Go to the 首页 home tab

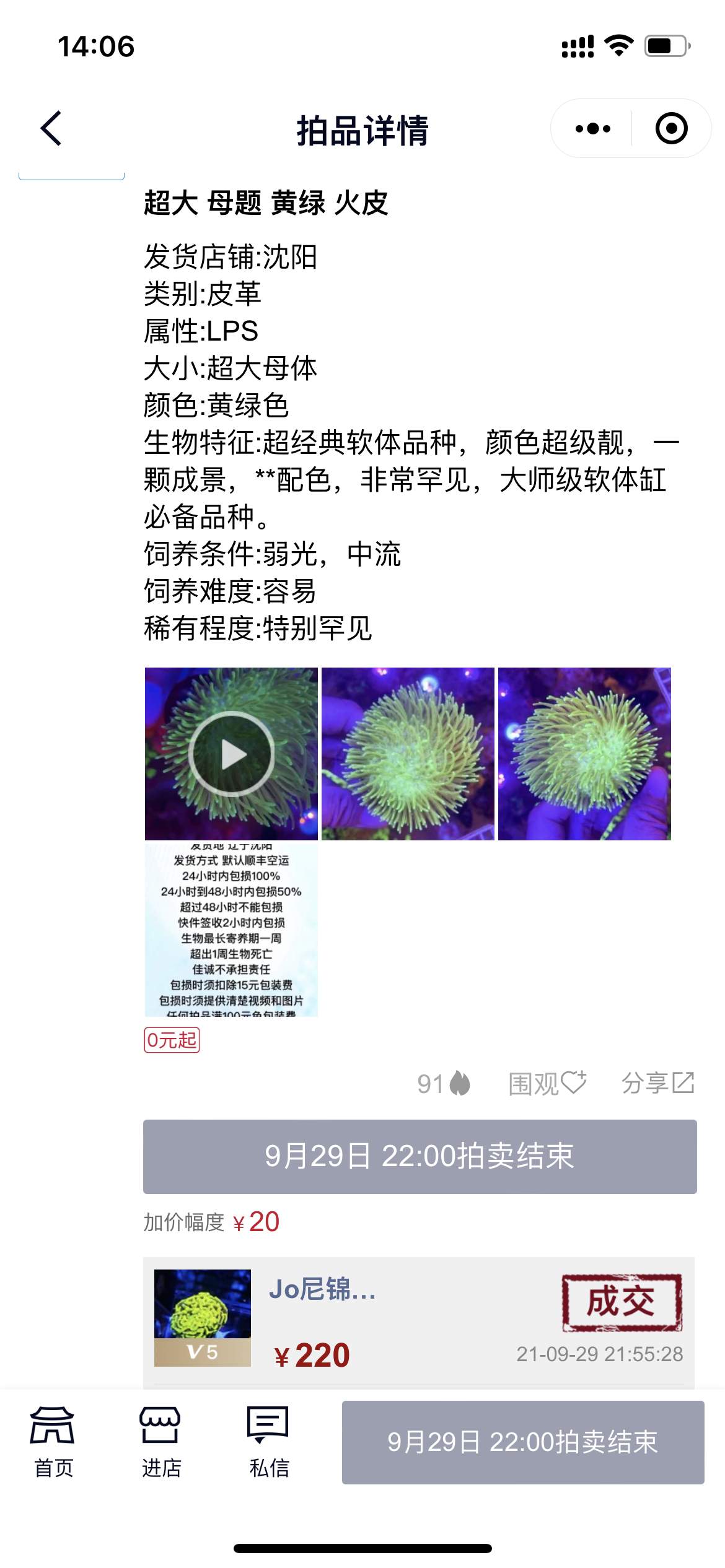(53, 1442)
